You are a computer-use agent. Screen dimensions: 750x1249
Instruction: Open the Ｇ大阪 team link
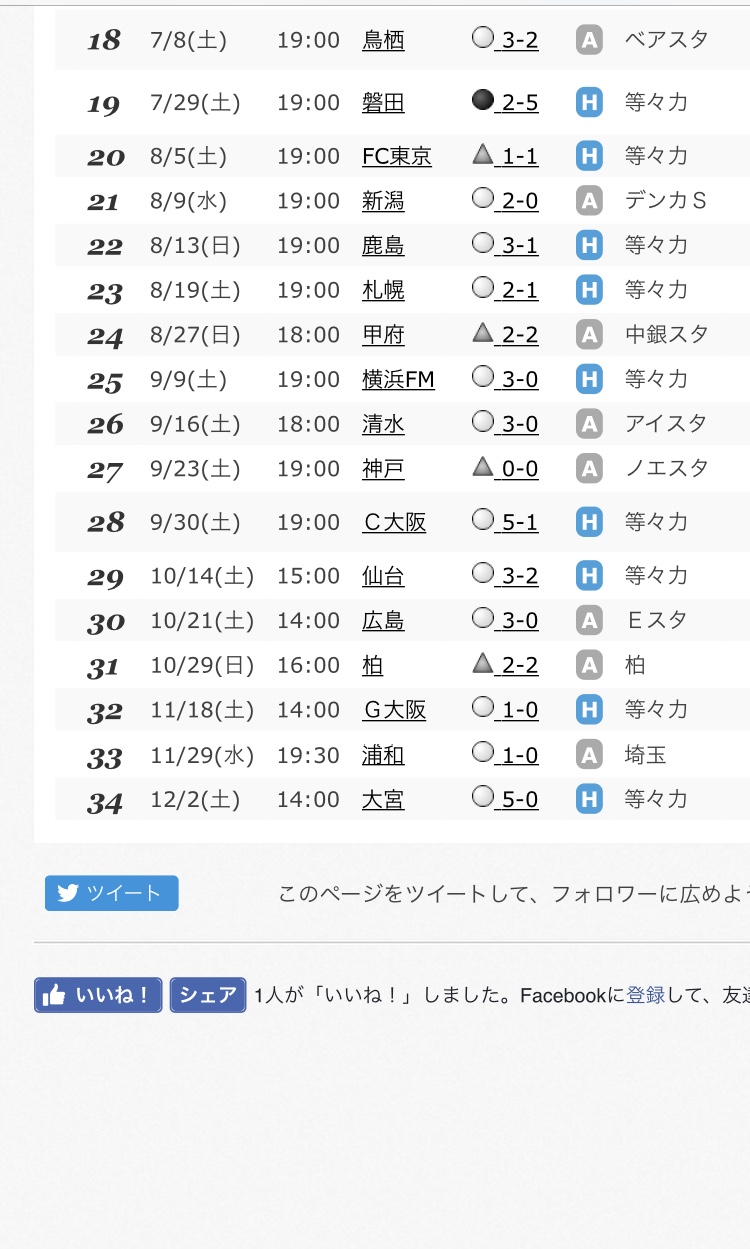394,710
